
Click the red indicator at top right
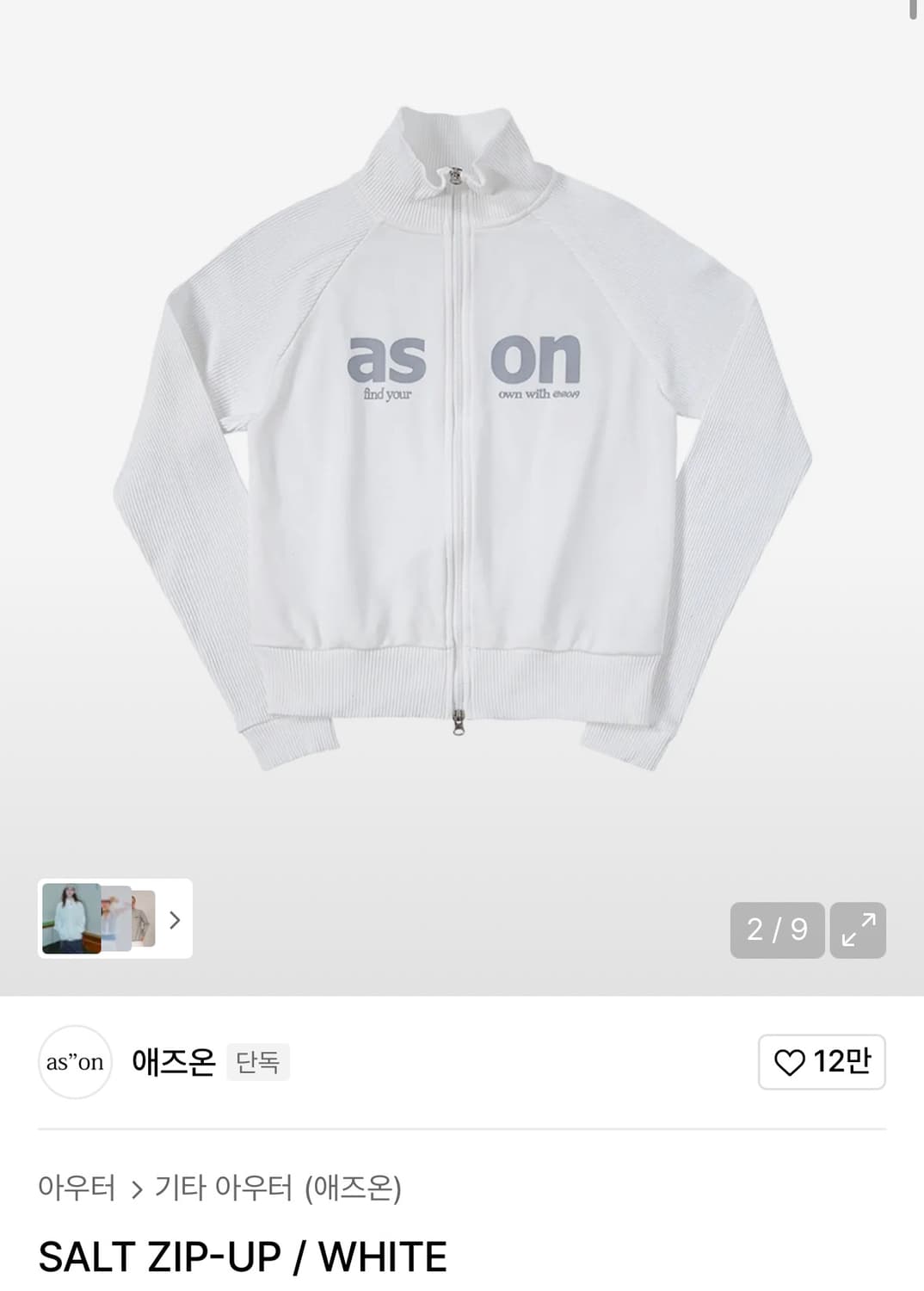tap(914, 10)
